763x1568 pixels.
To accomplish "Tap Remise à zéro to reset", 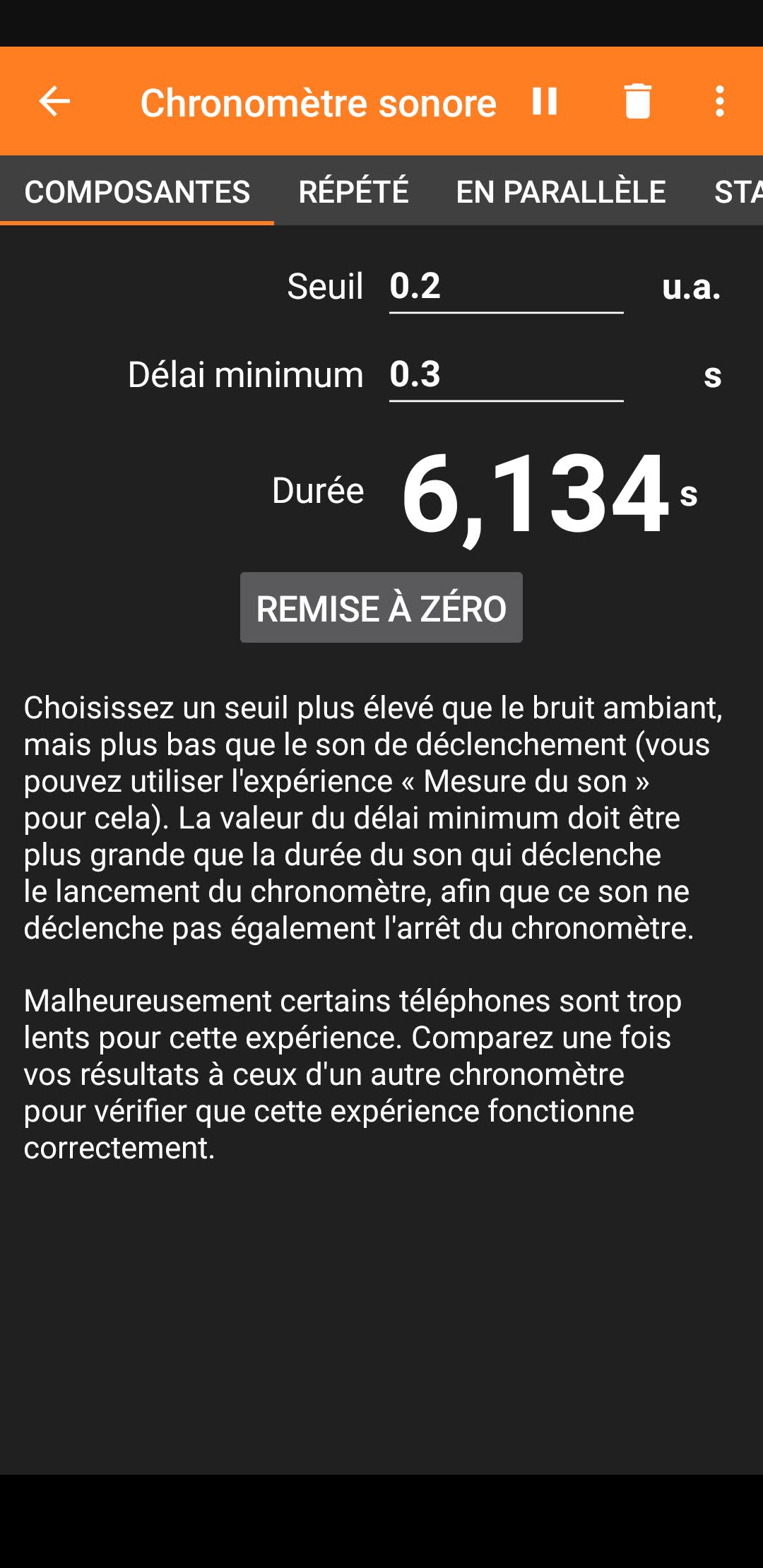I will tap(381, 608).
